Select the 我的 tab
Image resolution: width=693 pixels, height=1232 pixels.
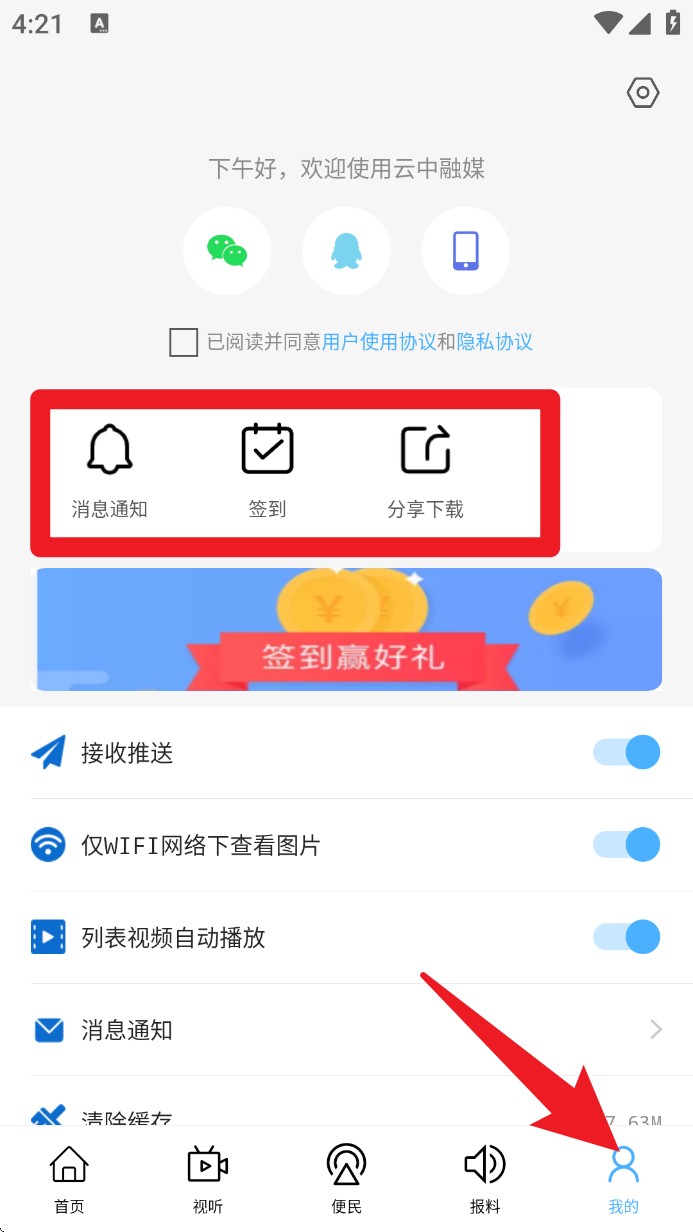[623, 1178]
